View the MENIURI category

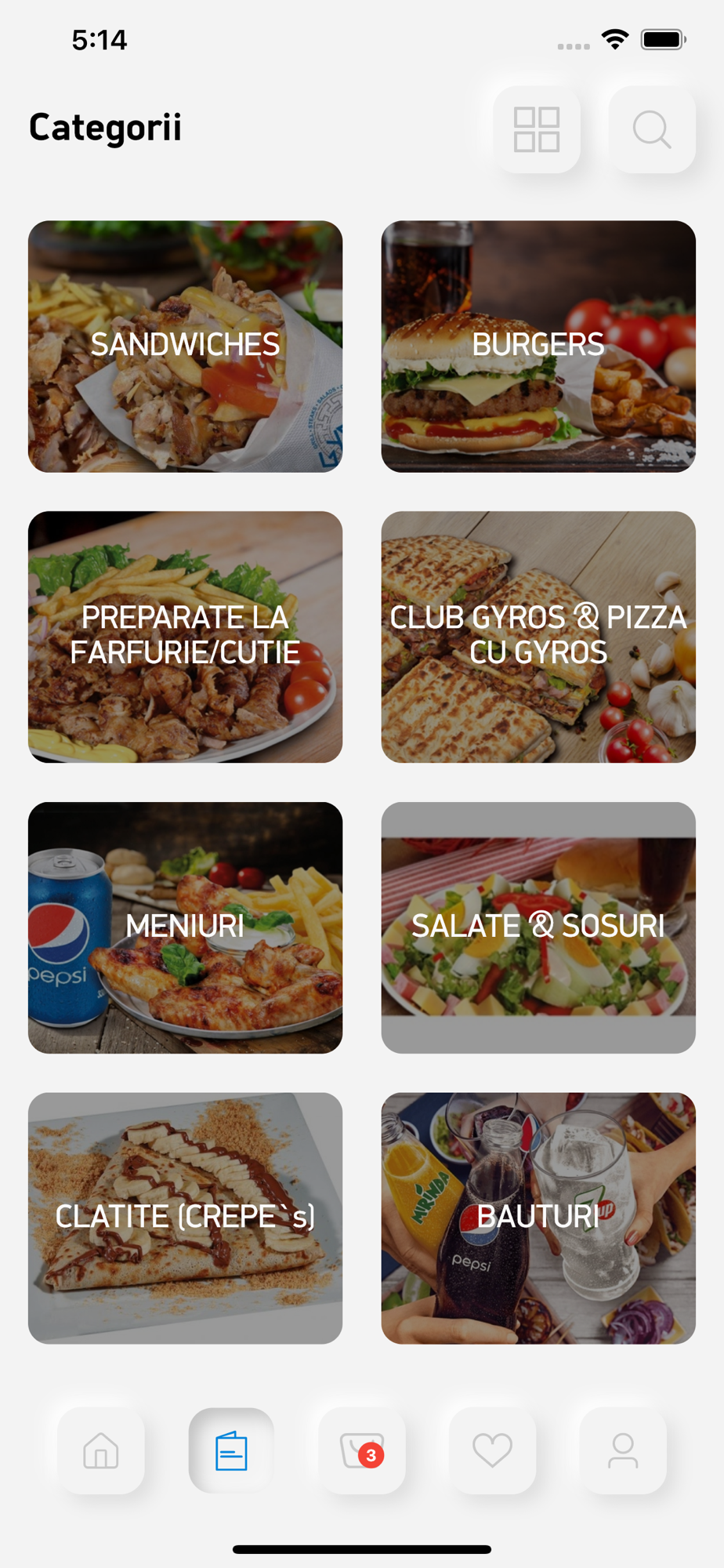[185, 927]
